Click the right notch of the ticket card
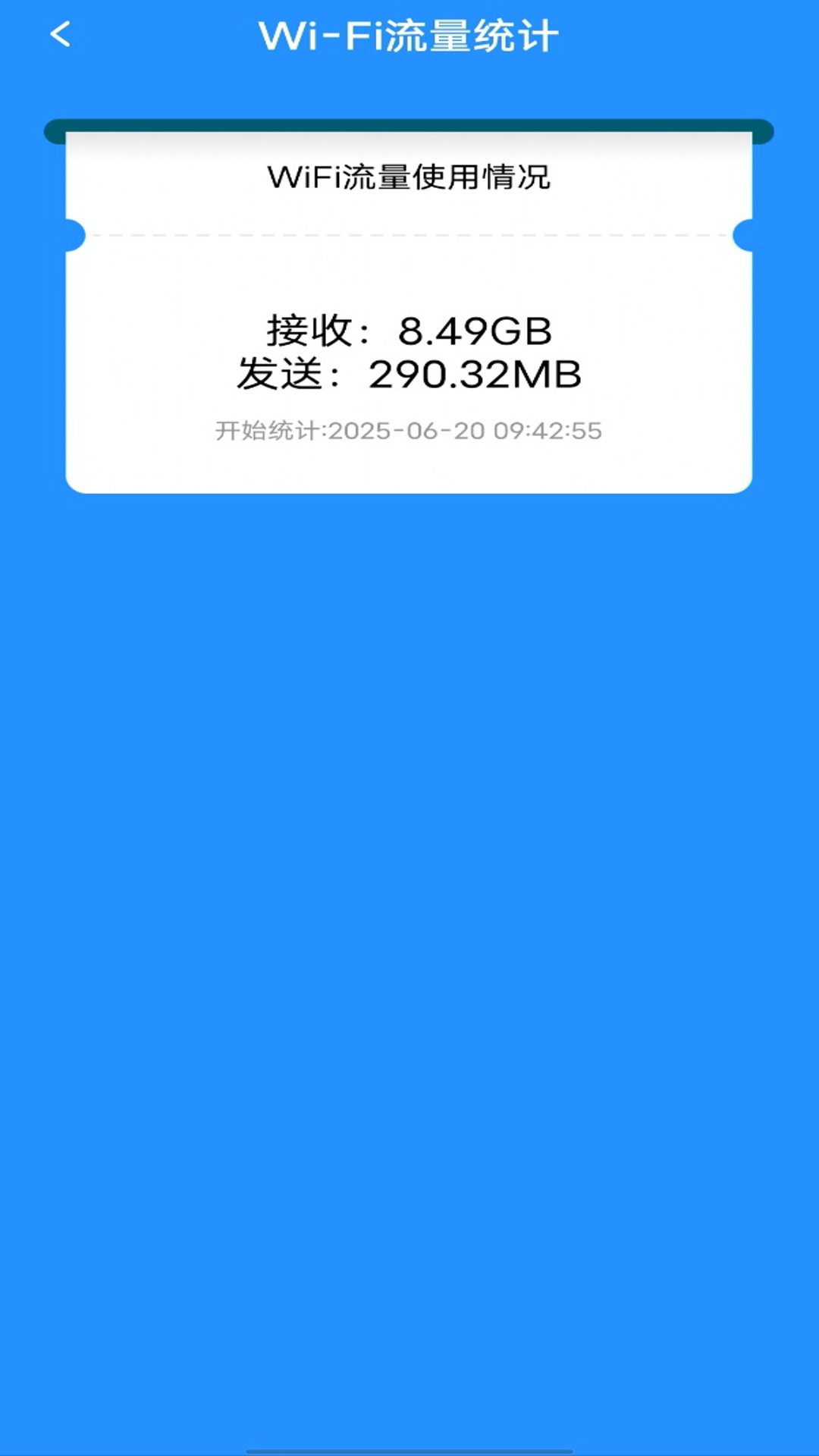Viewport: 819px width, 1456px height. click(743, 235)
